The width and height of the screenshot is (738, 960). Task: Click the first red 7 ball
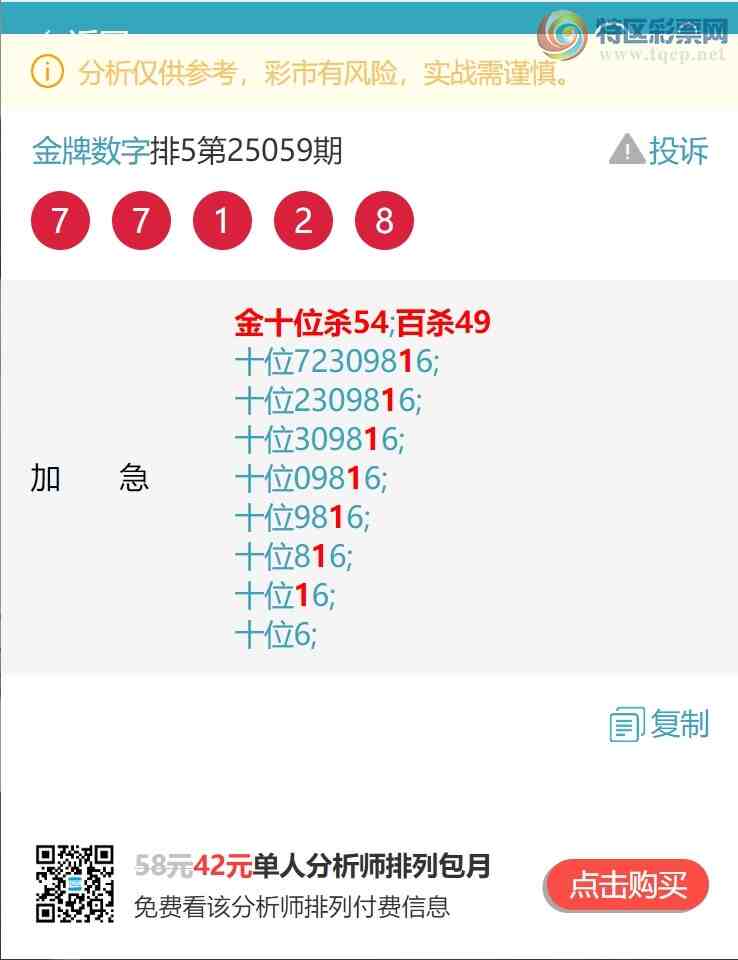(x=61, y=220)
